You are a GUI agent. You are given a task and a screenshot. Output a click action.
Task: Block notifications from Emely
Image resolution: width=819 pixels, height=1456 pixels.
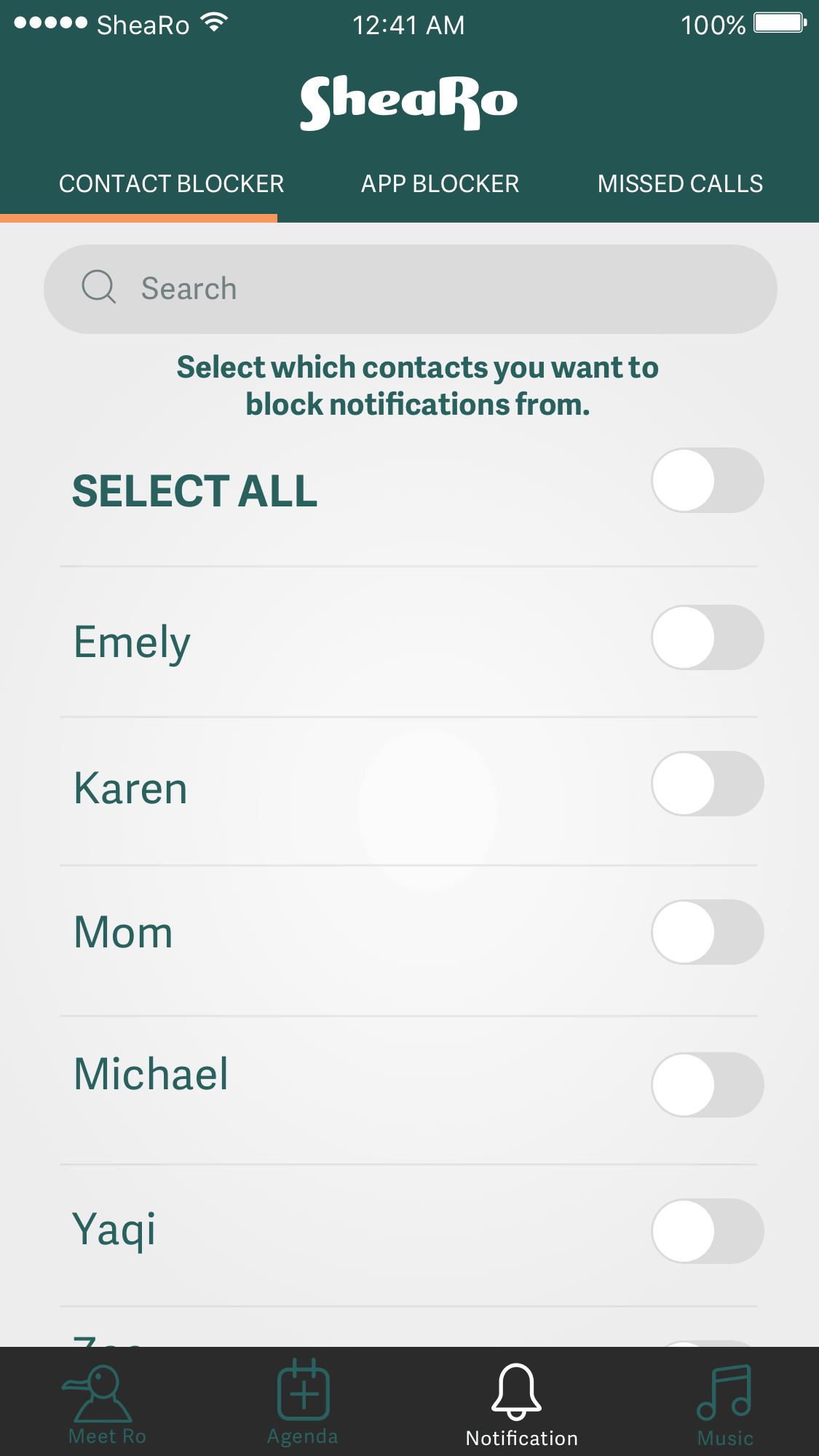[x=707, y=638]
